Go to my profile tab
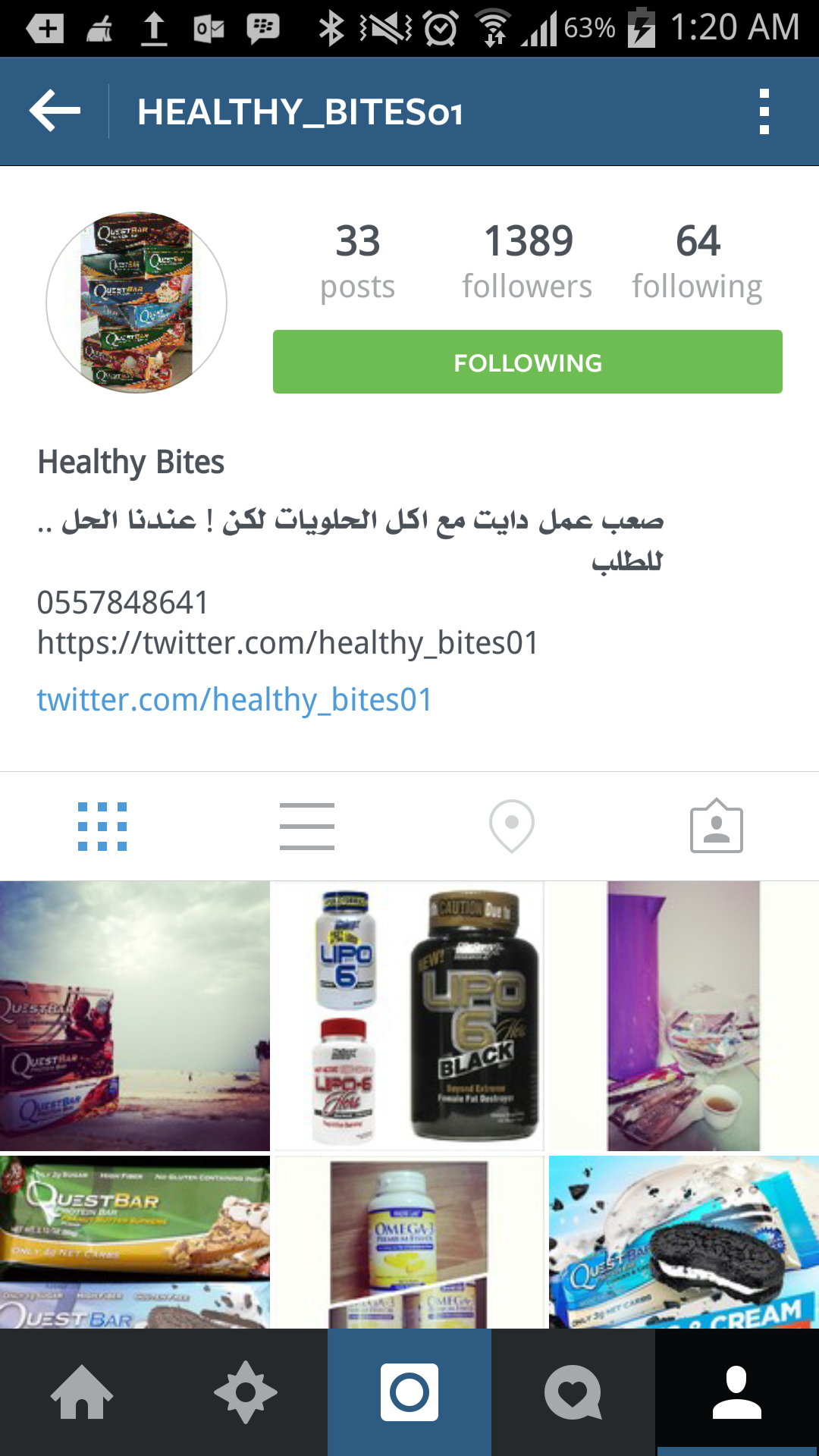Screen dimensions: 819x1456 click(737, 1392)
